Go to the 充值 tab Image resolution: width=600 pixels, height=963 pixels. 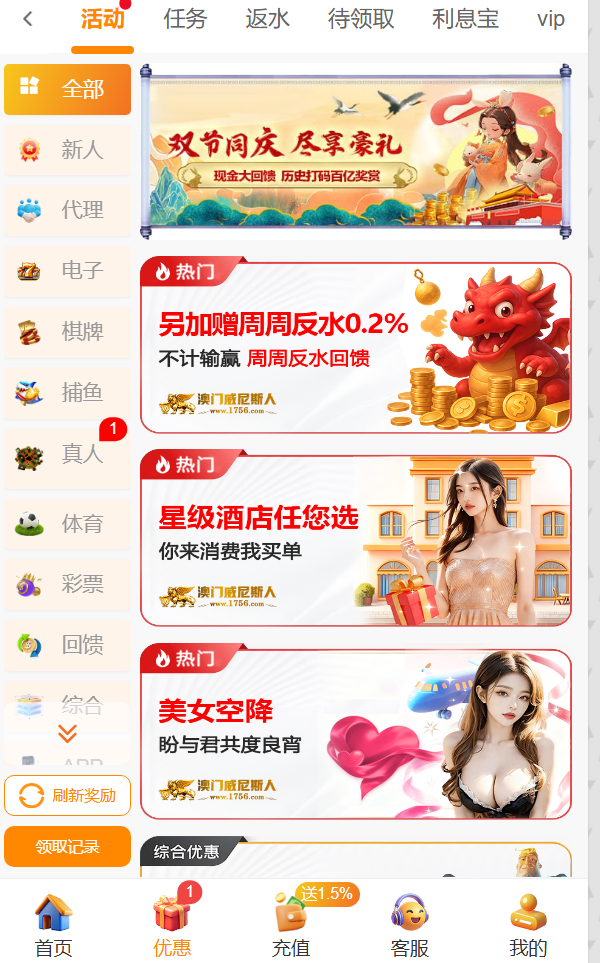coord(291,926)
